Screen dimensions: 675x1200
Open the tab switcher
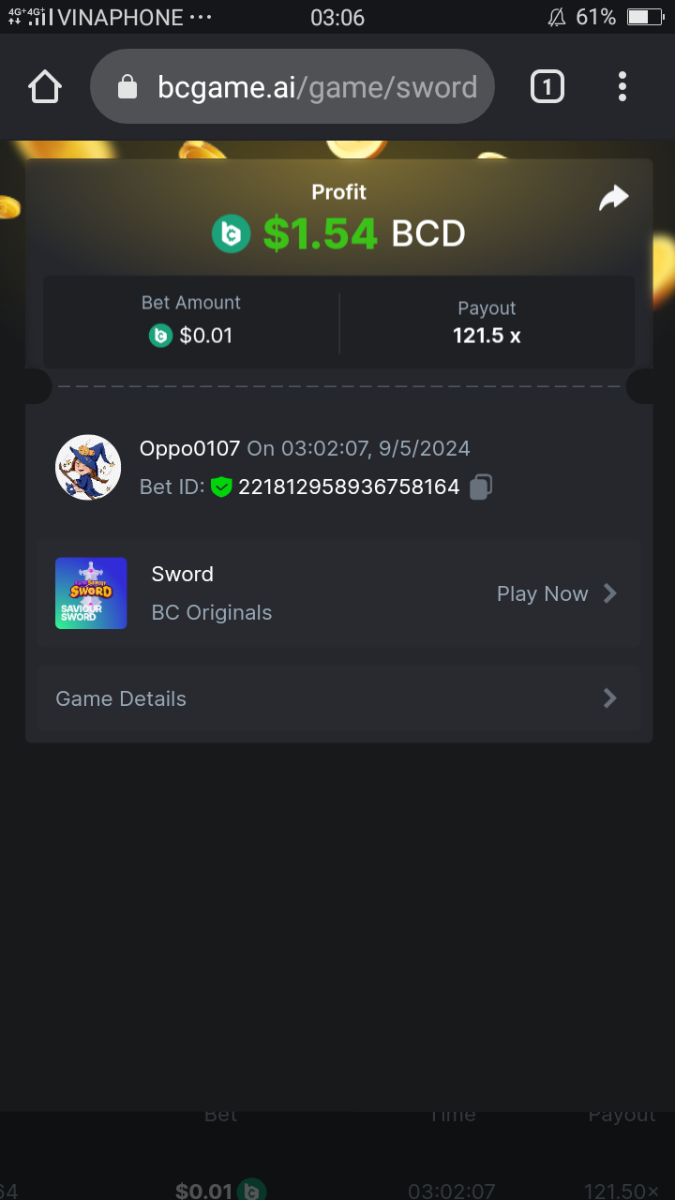(x=546, y=87)
